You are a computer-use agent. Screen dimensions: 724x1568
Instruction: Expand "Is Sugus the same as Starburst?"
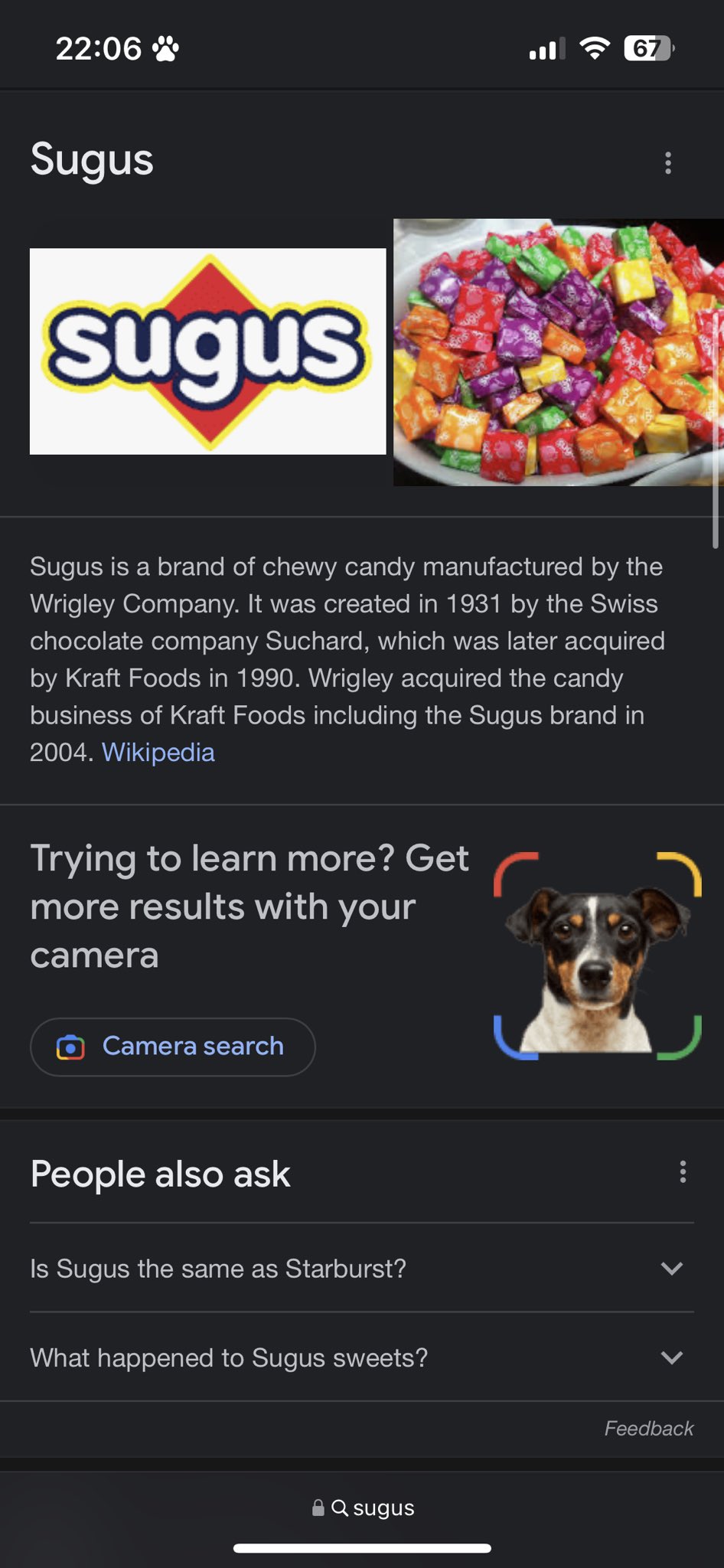[361, 1269]
